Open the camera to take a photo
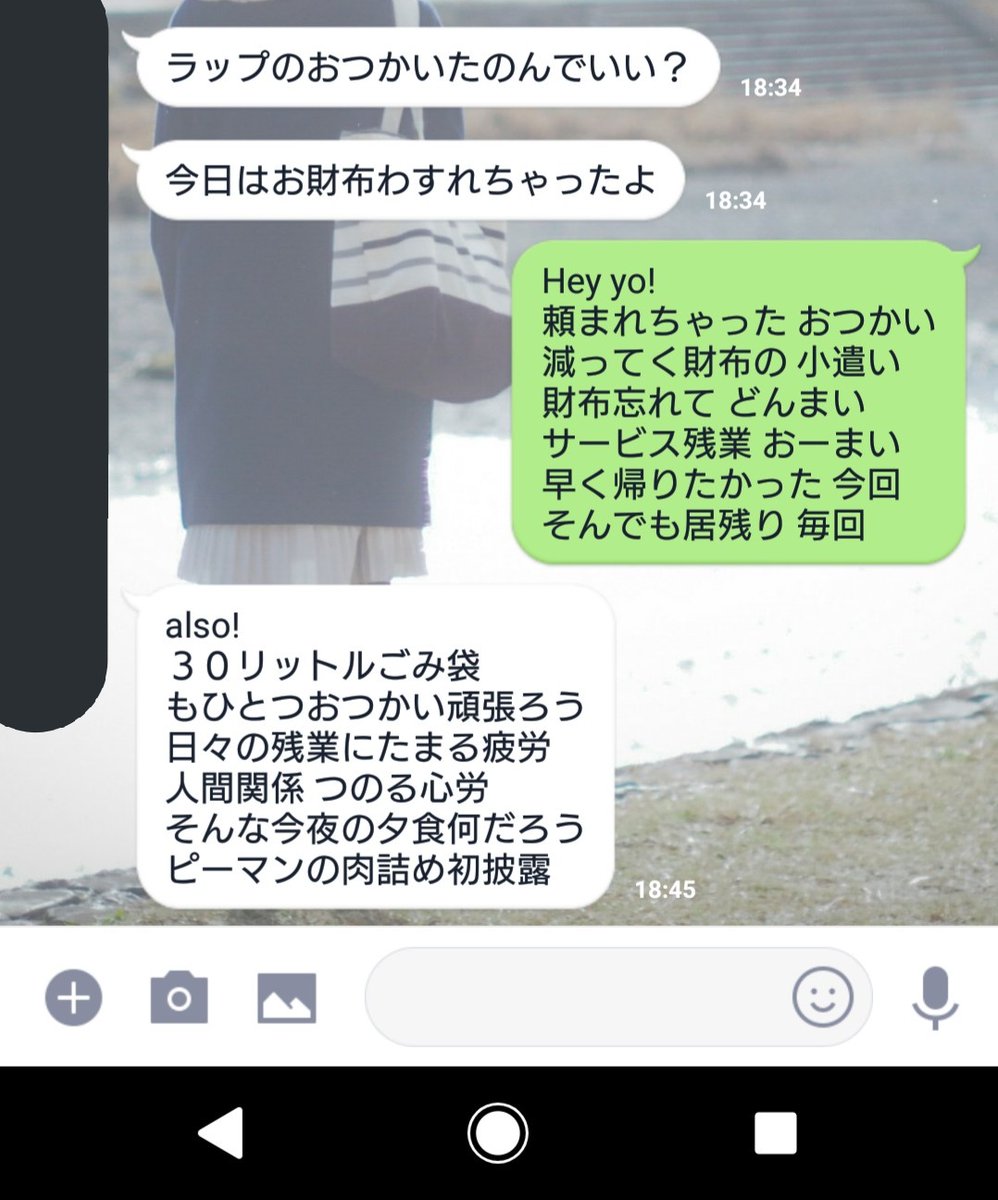Viewport: 998px width, 1200px height. tap(179, 997)
